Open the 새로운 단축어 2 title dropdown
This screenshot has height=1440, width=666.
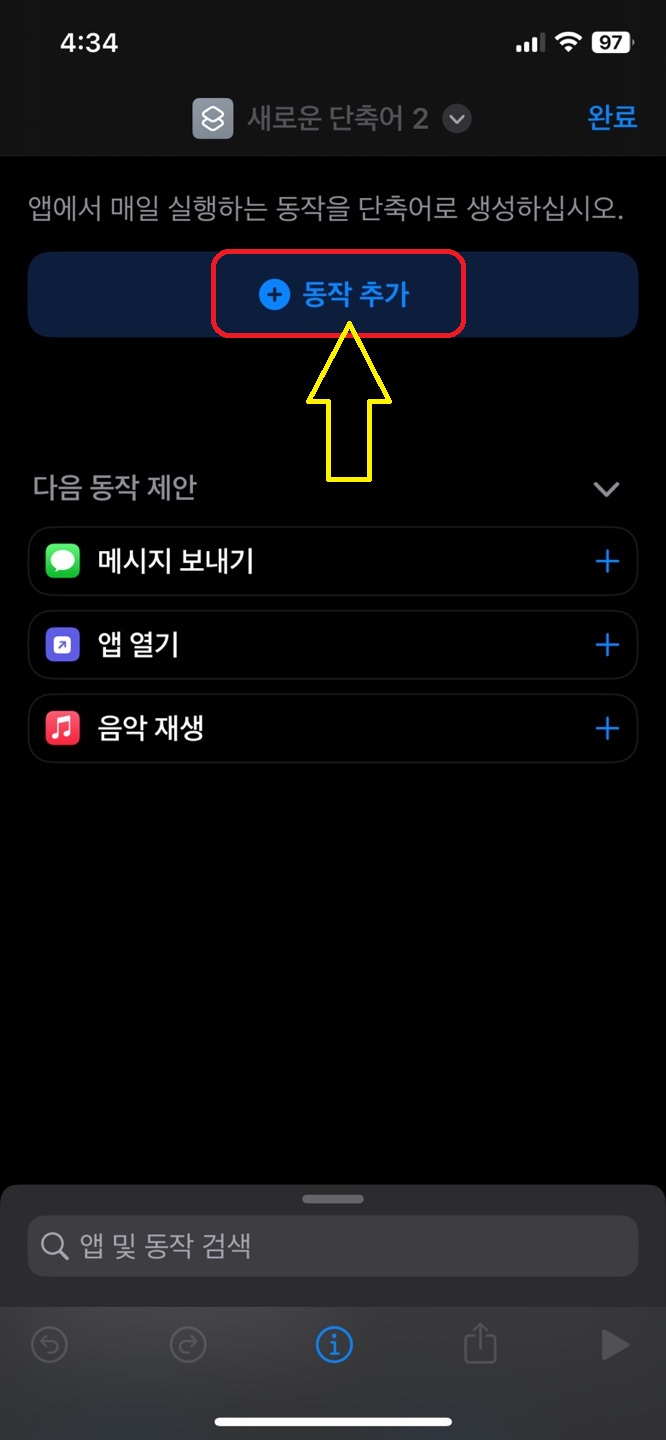coord(456,120)
